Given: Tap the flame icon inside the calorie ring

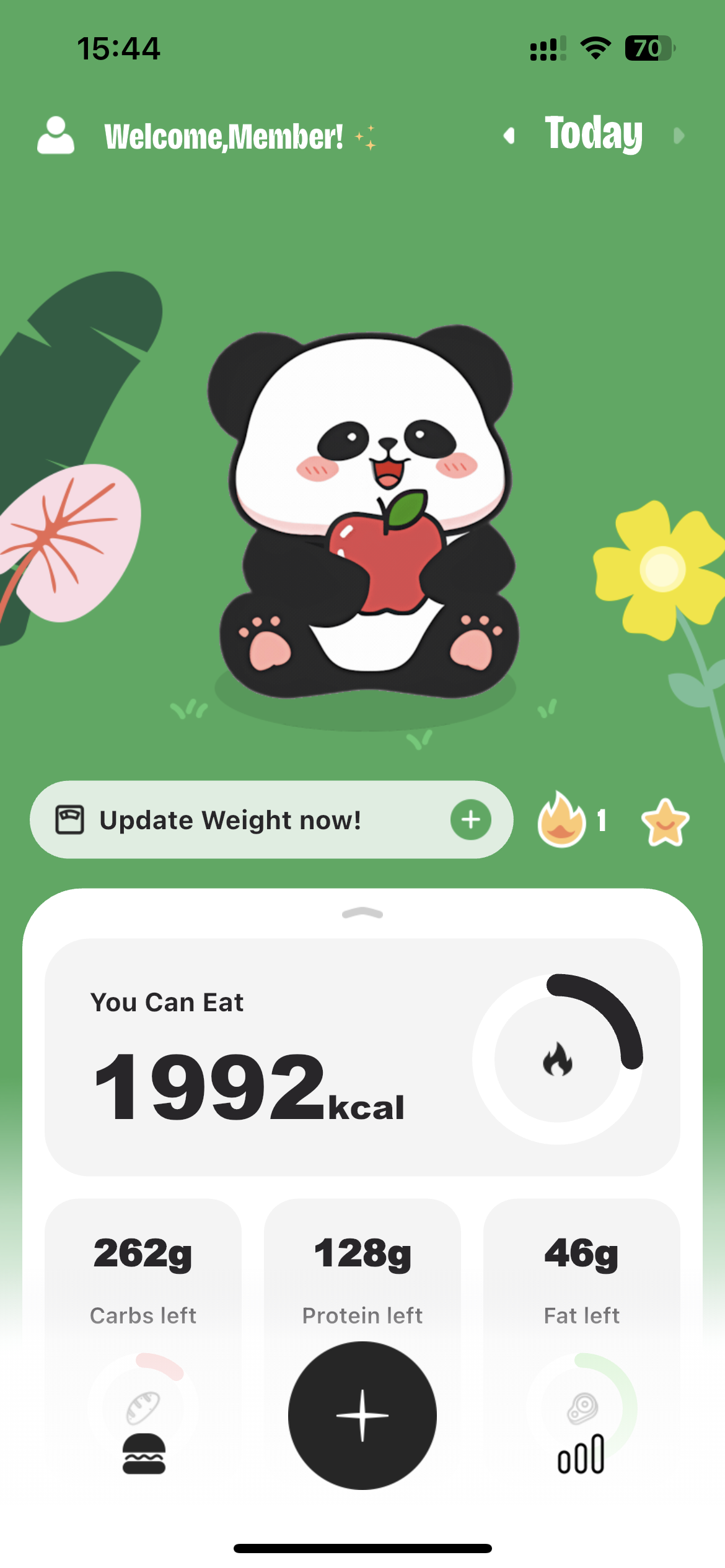Looking at the screenshot, I should pyautogui.click(x=558, y=1060).
